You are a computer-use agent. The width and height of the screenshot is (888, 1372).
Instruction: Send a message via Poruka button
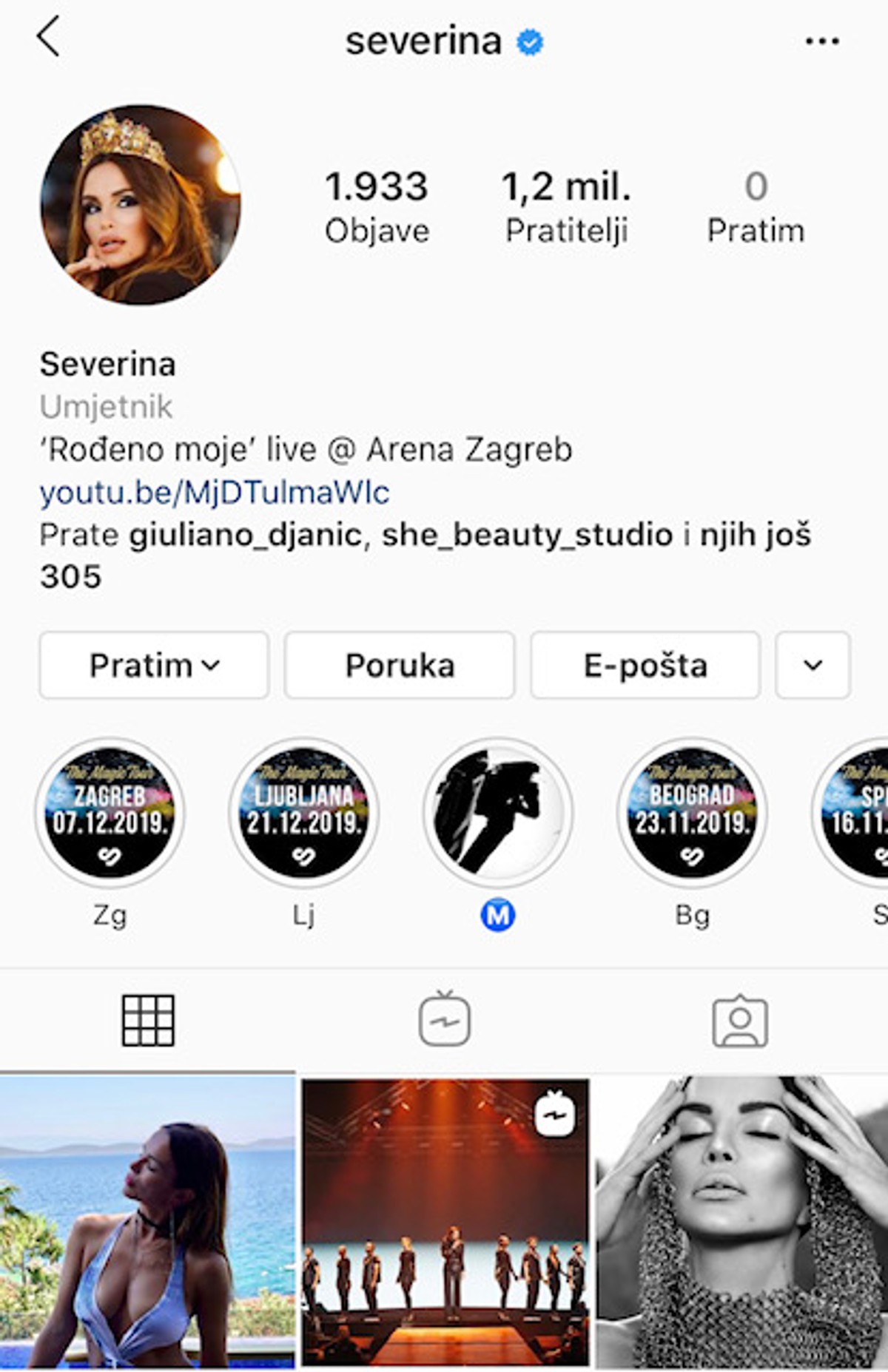tap(399, 664)
